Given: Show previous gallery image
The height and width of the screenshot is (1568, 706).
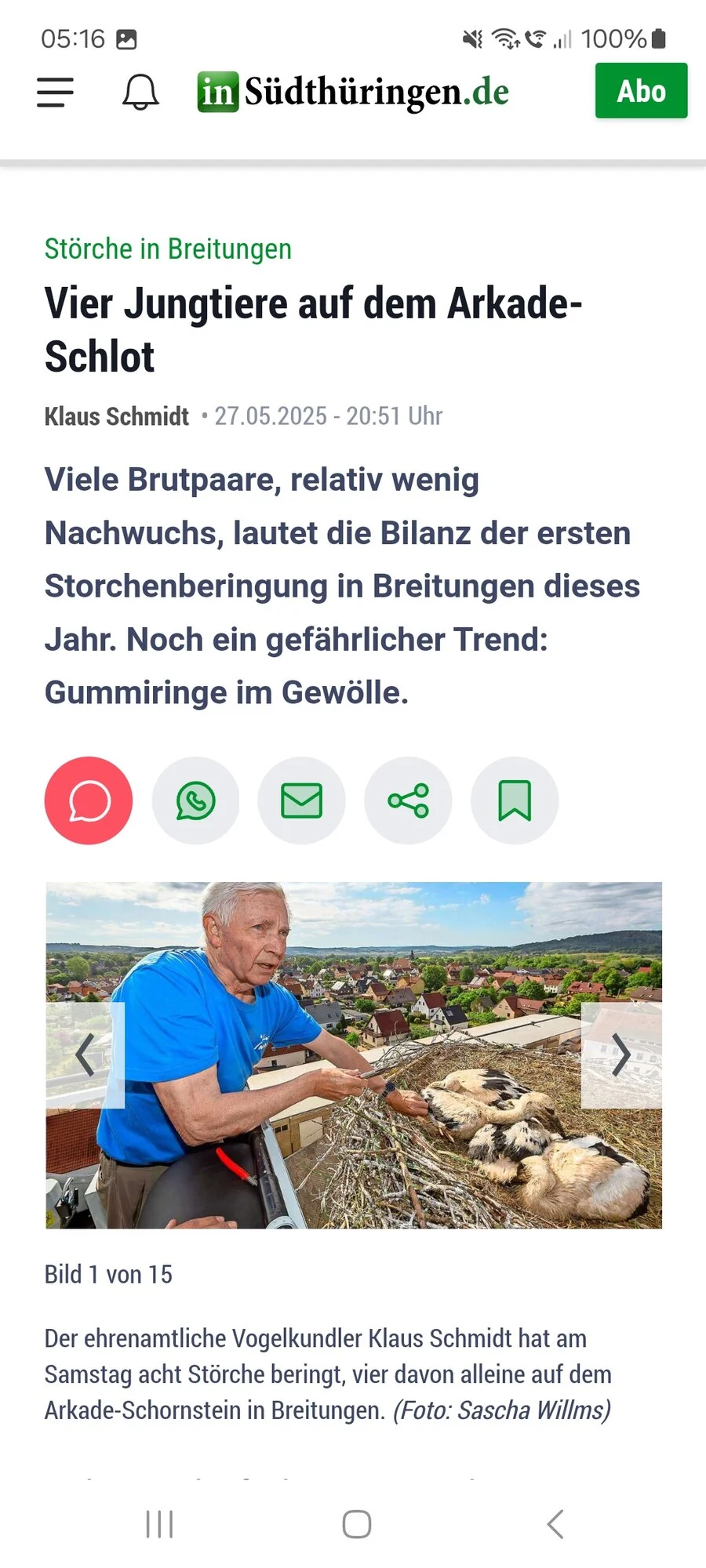Looking at the screenshot, I should (86, 1054).
